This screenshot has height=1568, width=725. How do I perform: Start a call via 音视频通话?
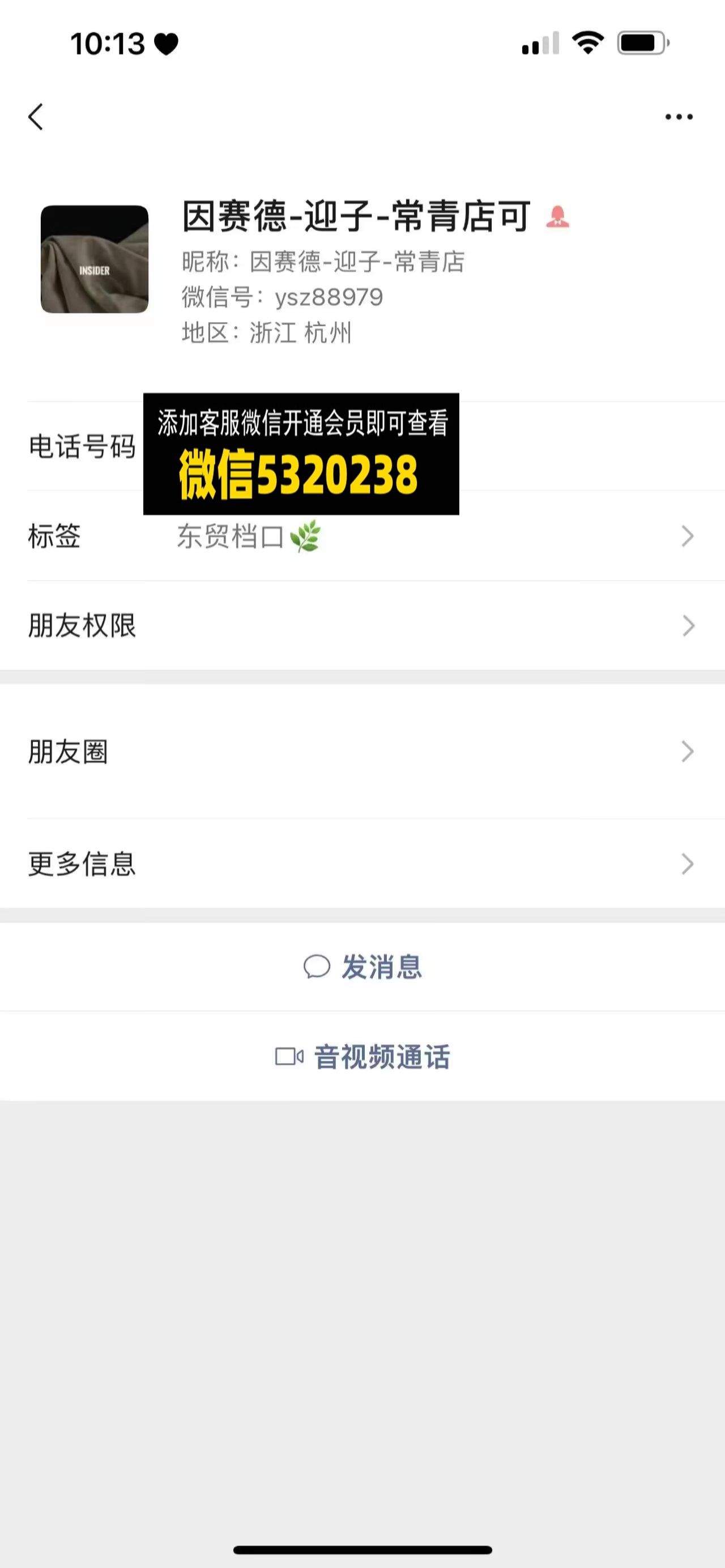tap(362, 1057)
